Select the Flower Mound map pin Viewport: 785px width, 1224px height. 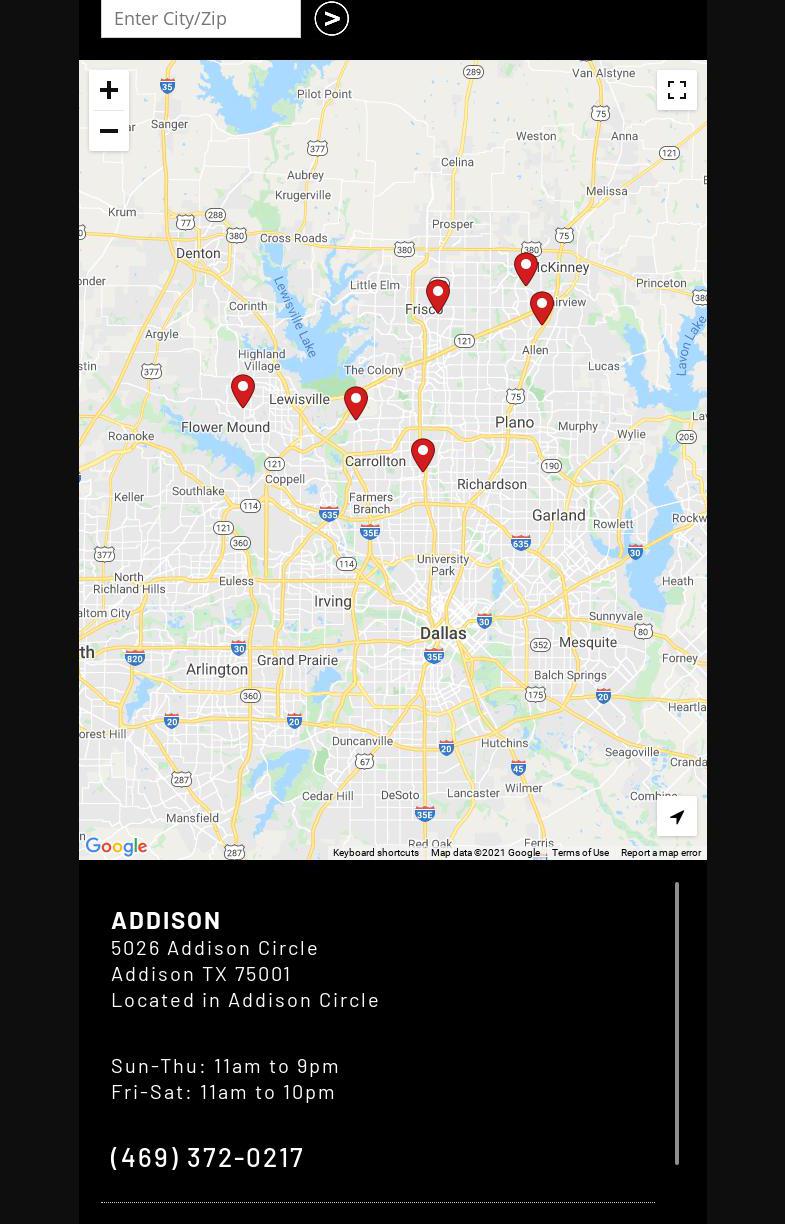click(x=243, y=389)
